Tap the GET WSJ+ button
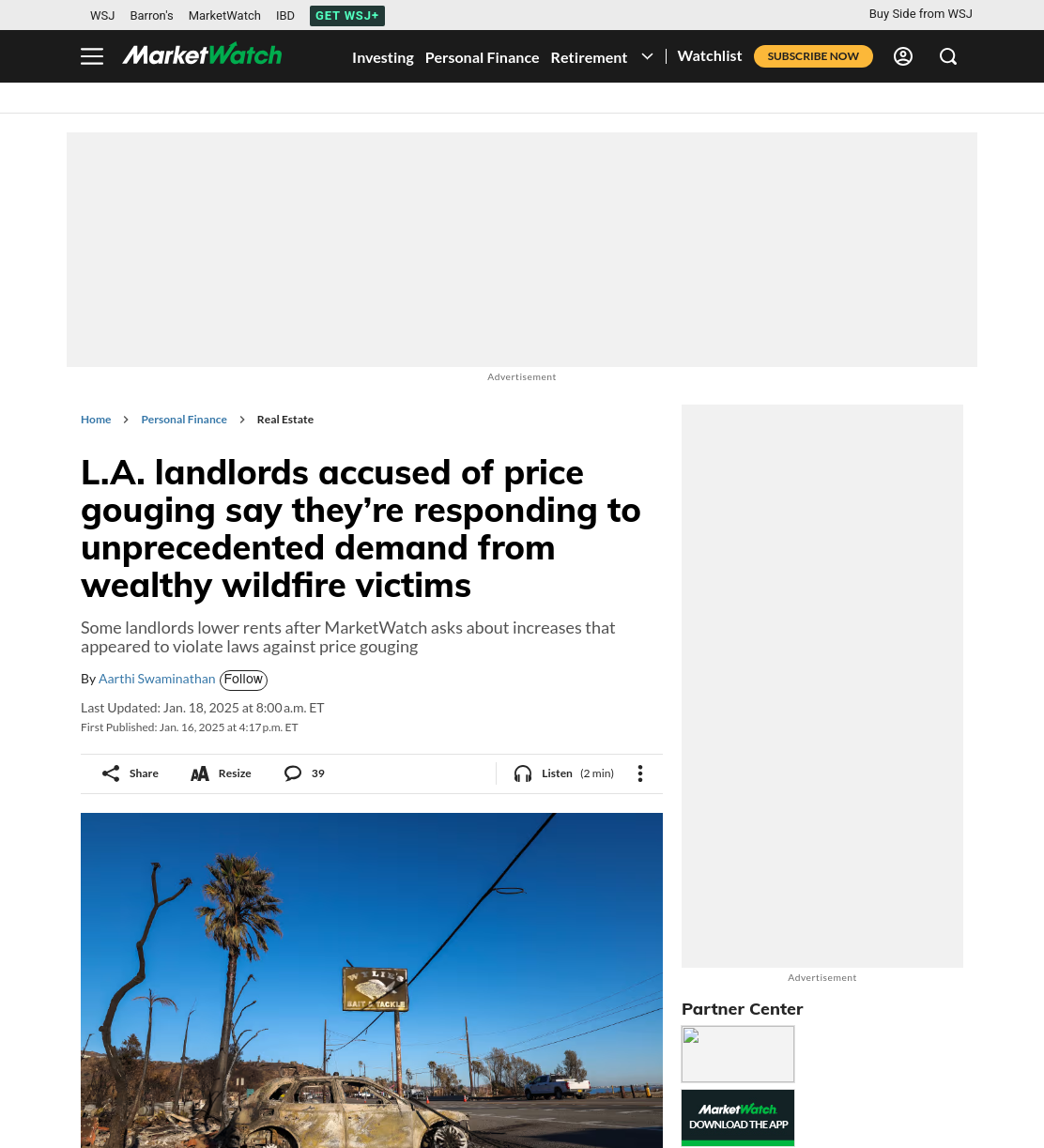 tap(347, 16)
